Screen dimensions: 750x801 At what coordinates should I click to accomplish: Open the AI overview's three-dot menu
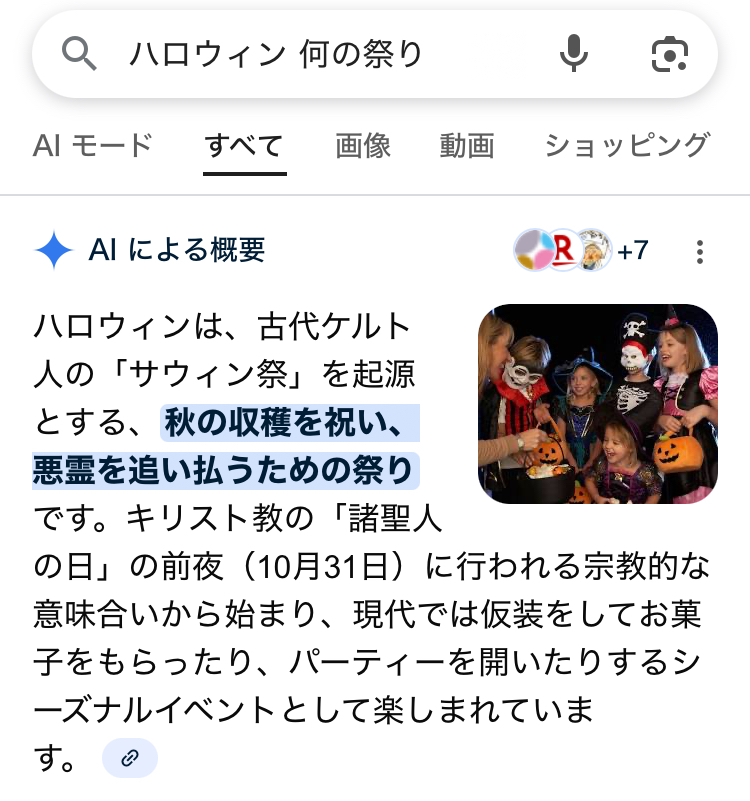click(700, 251)
